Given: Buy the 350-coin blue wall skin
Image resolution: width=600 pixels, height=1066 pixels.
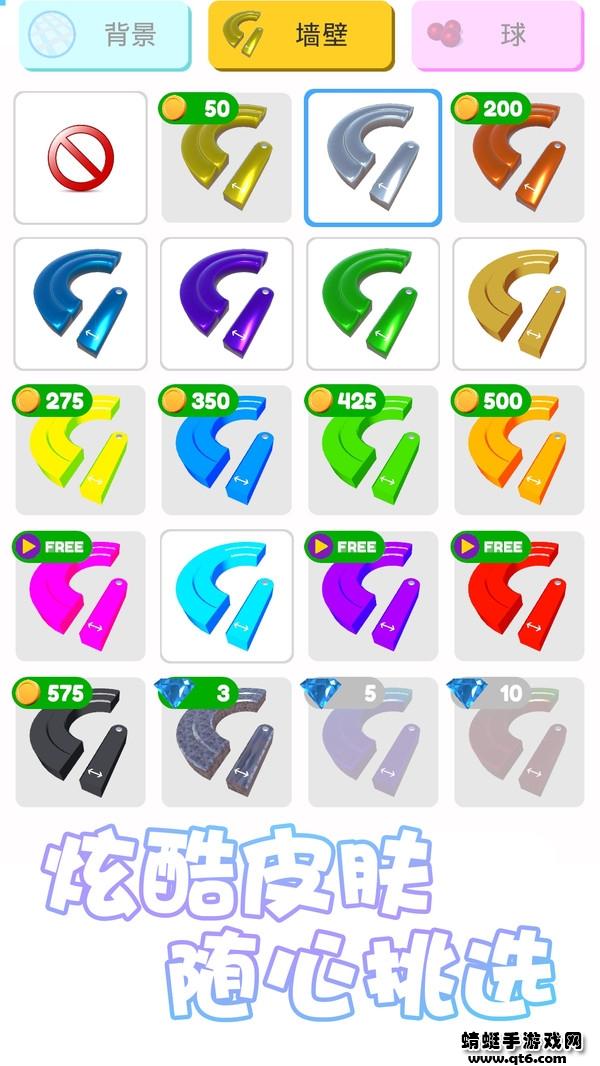Looking at the screenshot, I should [226, 450].
